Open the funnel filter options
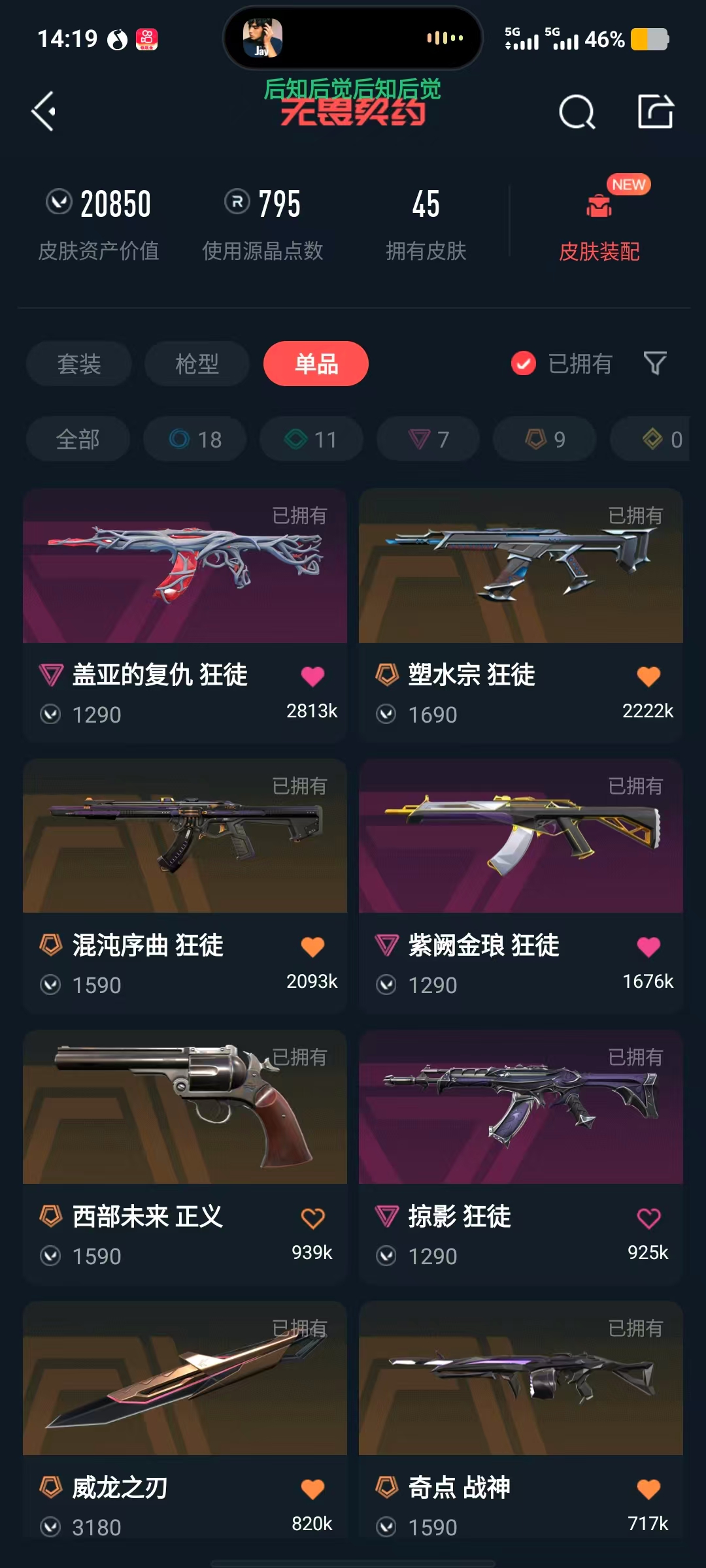This screenshot has height=1568, width=706. [655, 363]
